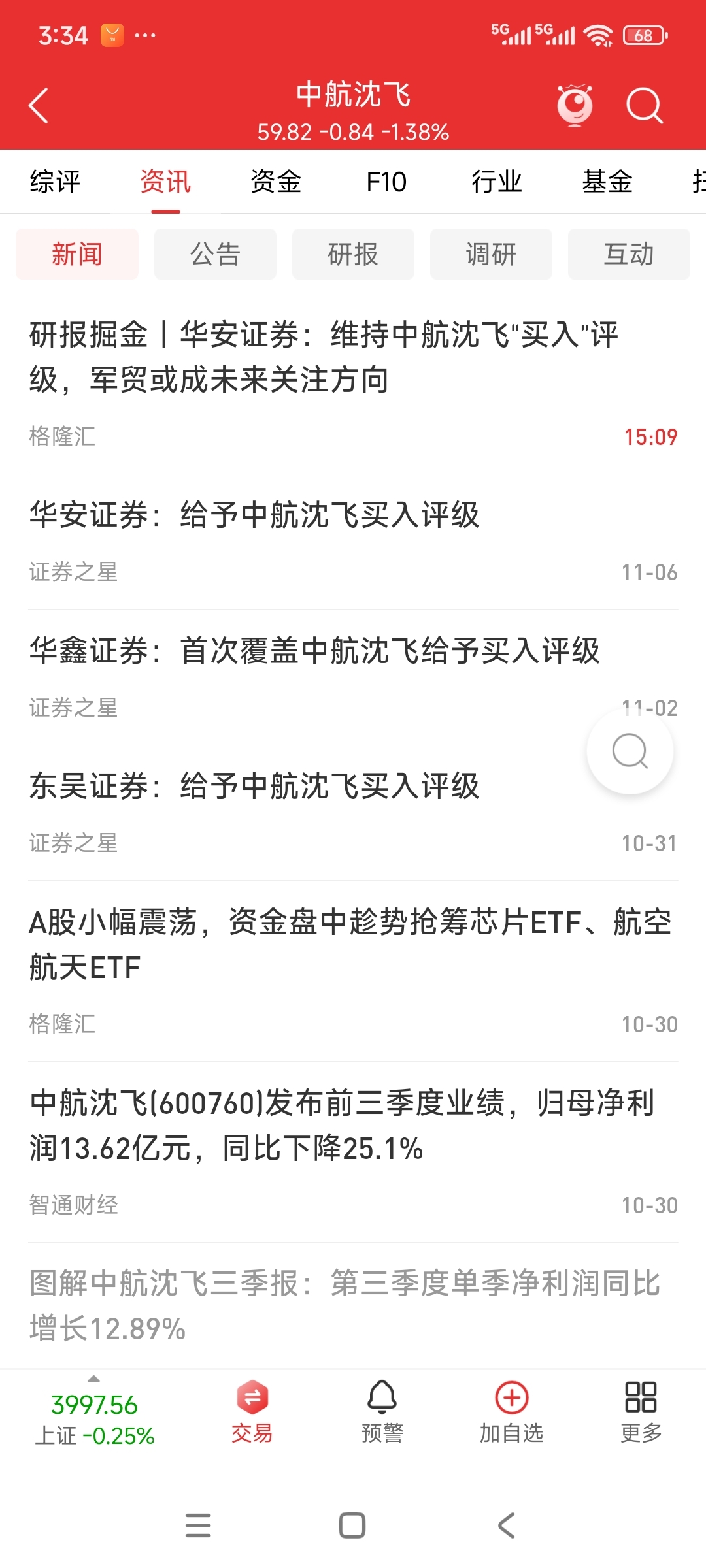Open 中航沈飞(600760) 前三季度业绩 article
The height and width of the screenshot is (1568, 706).
click(353, 1152)
